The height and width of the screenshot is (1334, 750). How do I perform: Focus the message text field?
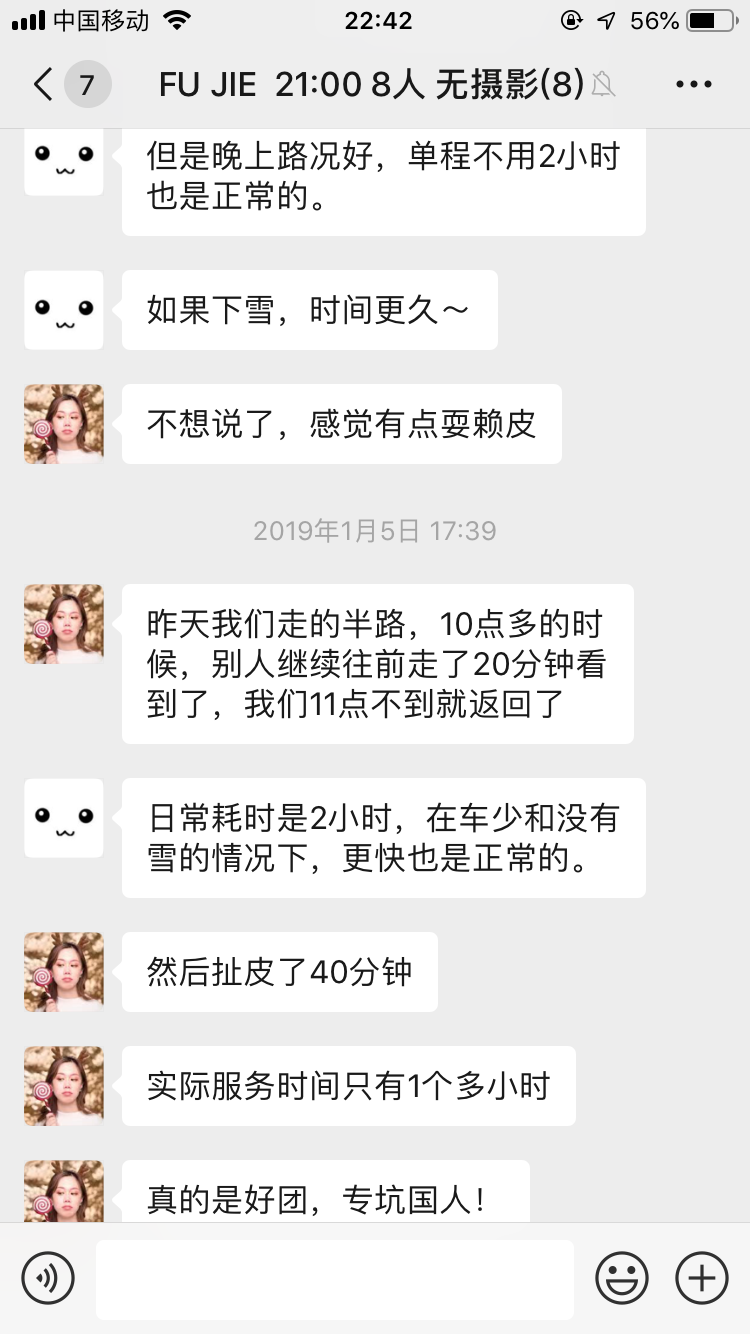click(335, 1279)
